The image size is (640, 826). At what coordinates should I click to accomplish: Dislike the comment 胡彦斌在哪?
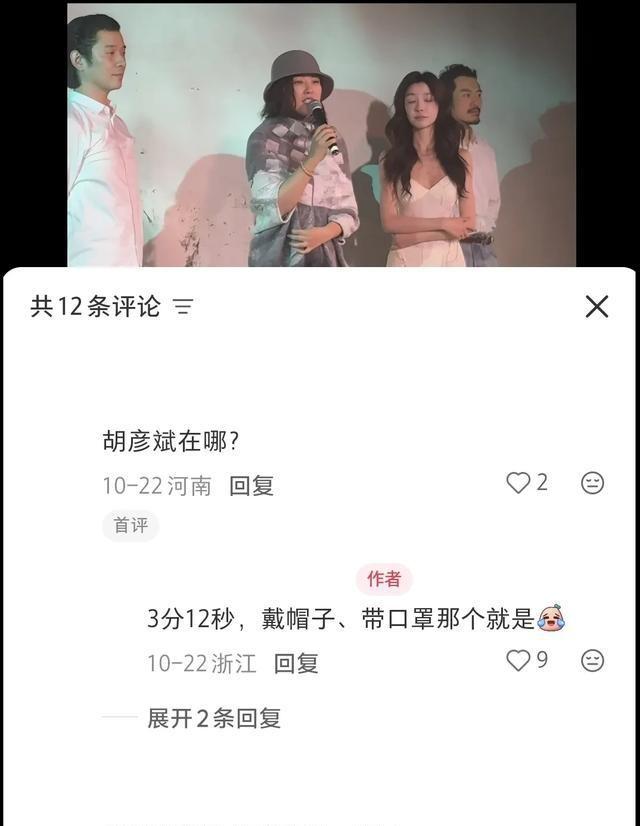tap(592, 484)
